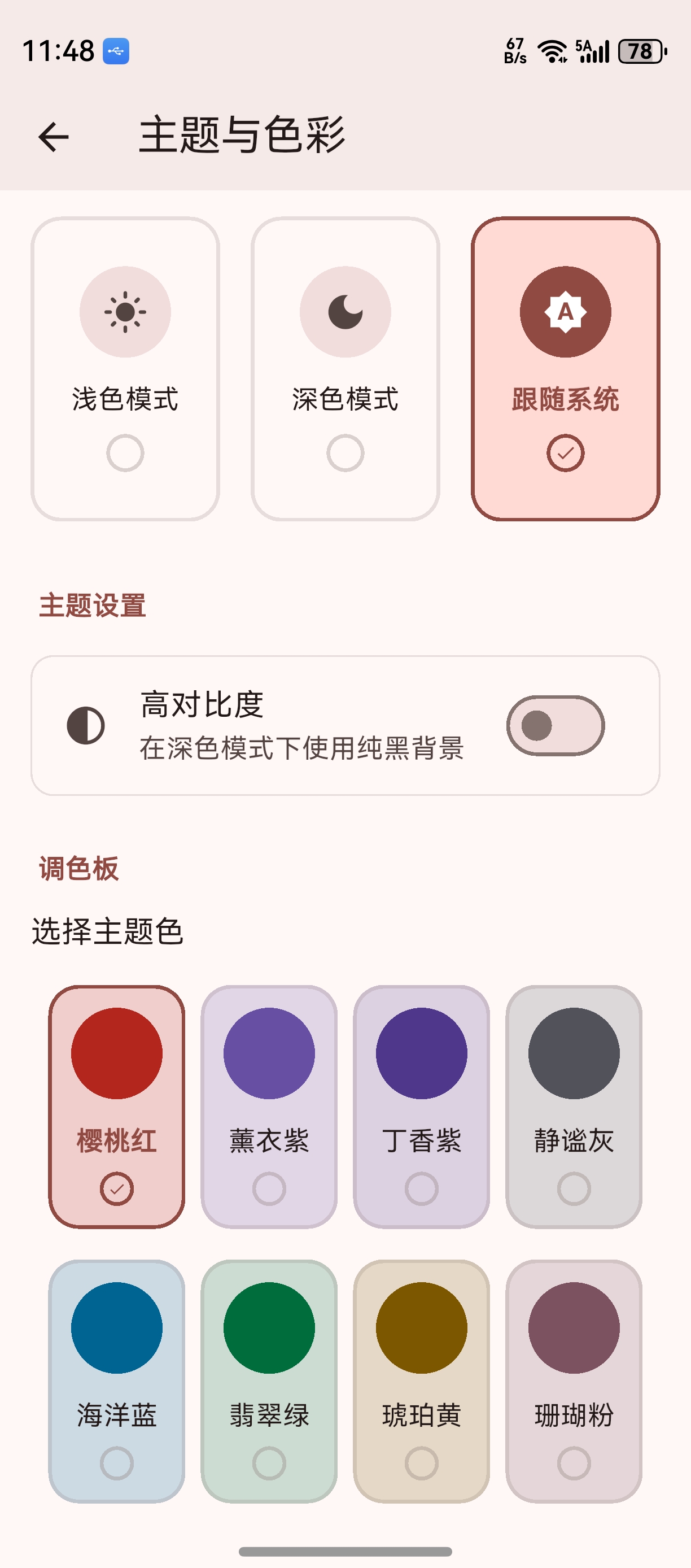The image size is (691, 1568).
Task: Toggle the 高对比度 switch on
Action: tap(556, 725)
